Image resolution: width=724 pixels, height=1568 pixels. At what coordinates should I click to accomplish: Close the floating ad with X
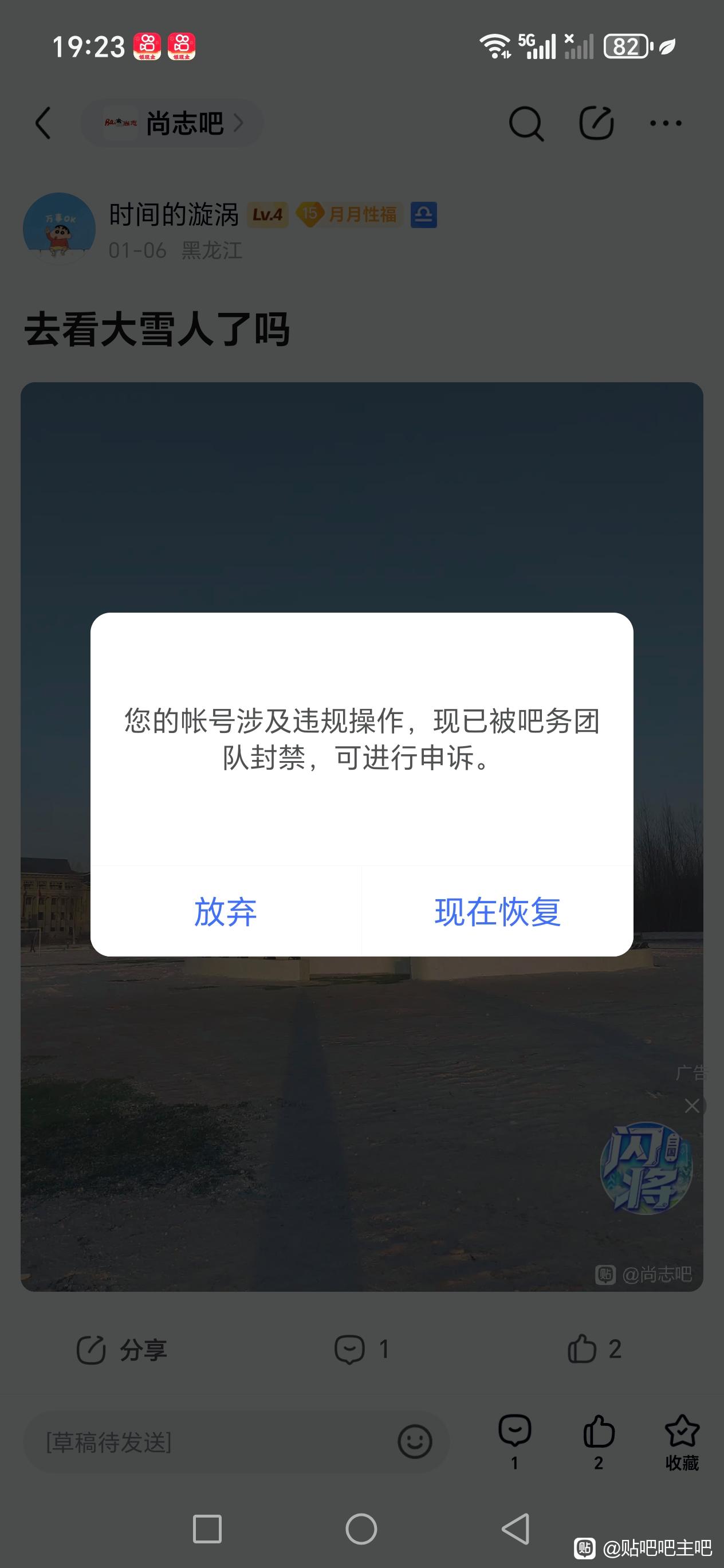(x=692, y=1106)
